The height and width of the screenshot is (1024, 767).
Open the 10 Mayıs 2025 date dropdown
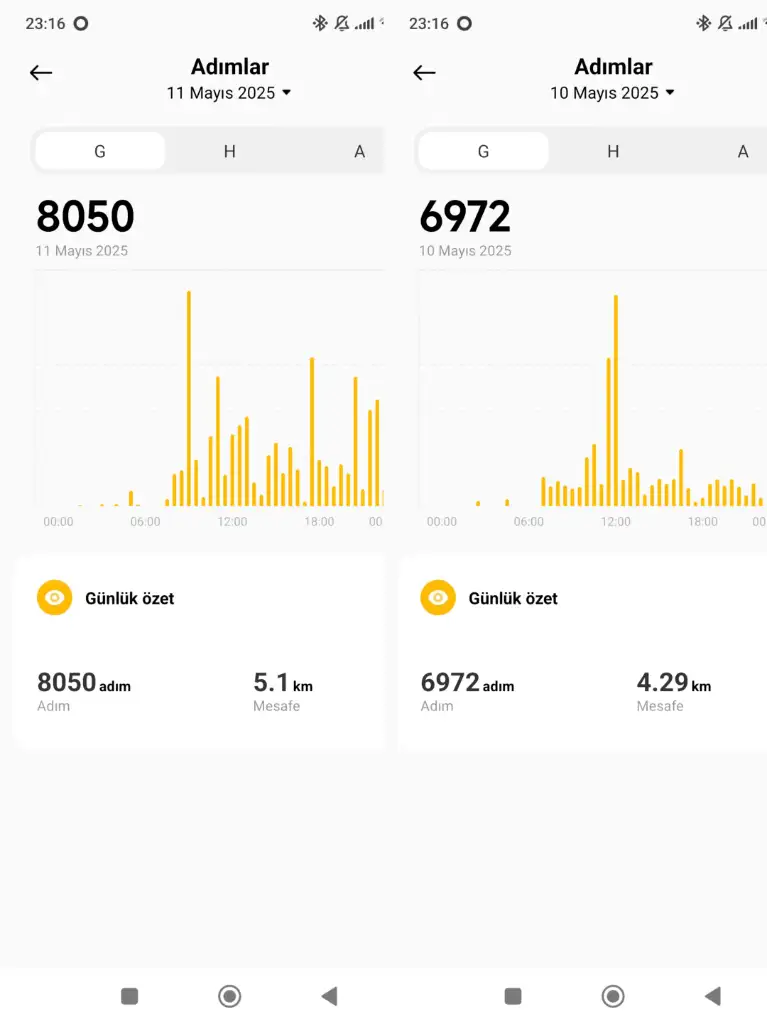click(x=612, y=93)
